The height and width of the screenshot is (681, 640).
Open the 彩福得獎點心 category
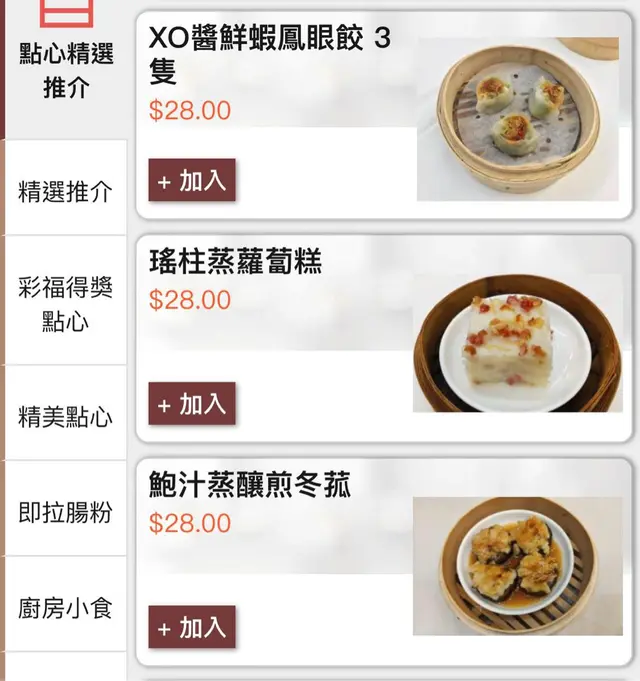coord(66,304)
